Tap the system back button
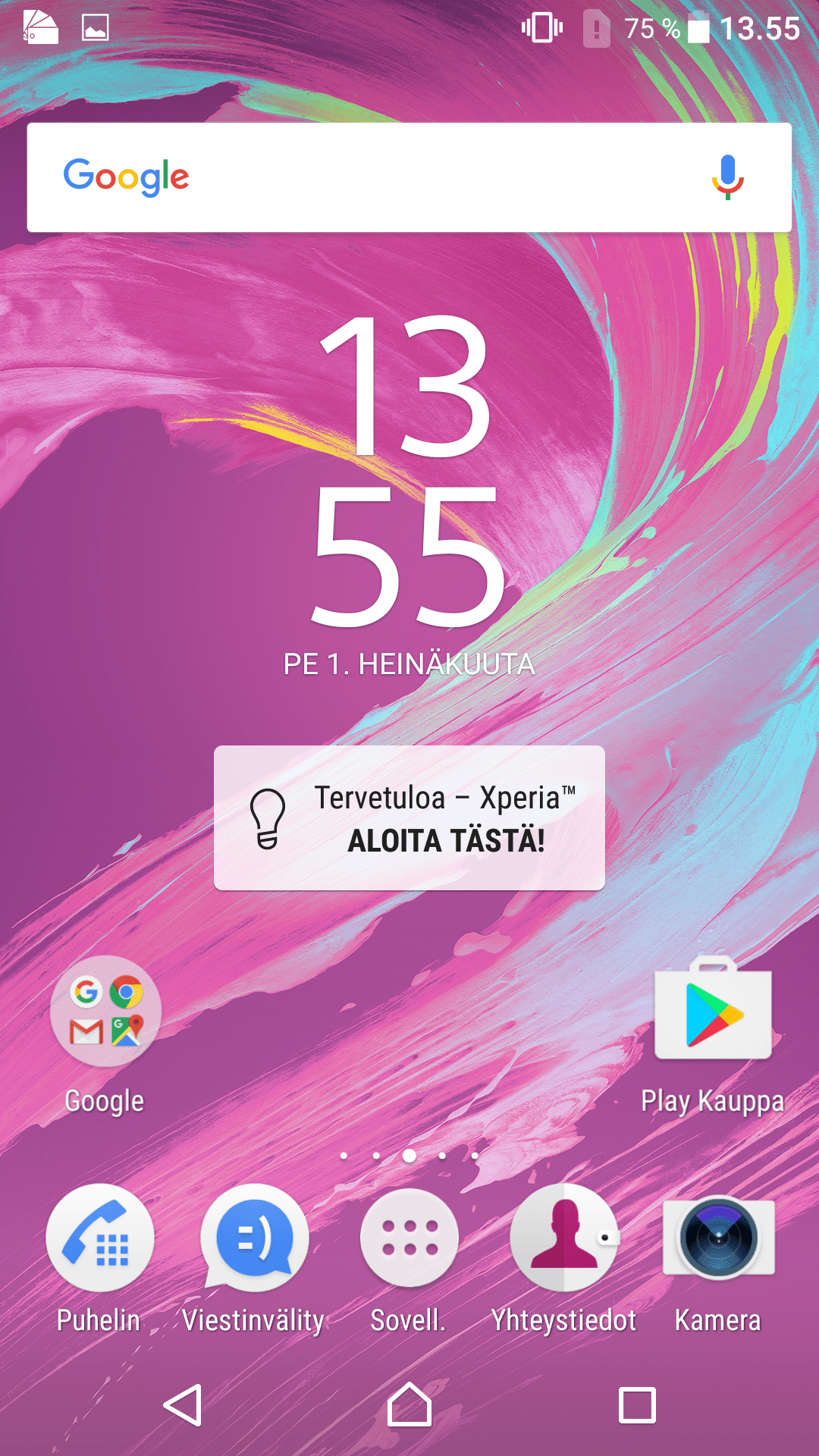 point(183,1405)
